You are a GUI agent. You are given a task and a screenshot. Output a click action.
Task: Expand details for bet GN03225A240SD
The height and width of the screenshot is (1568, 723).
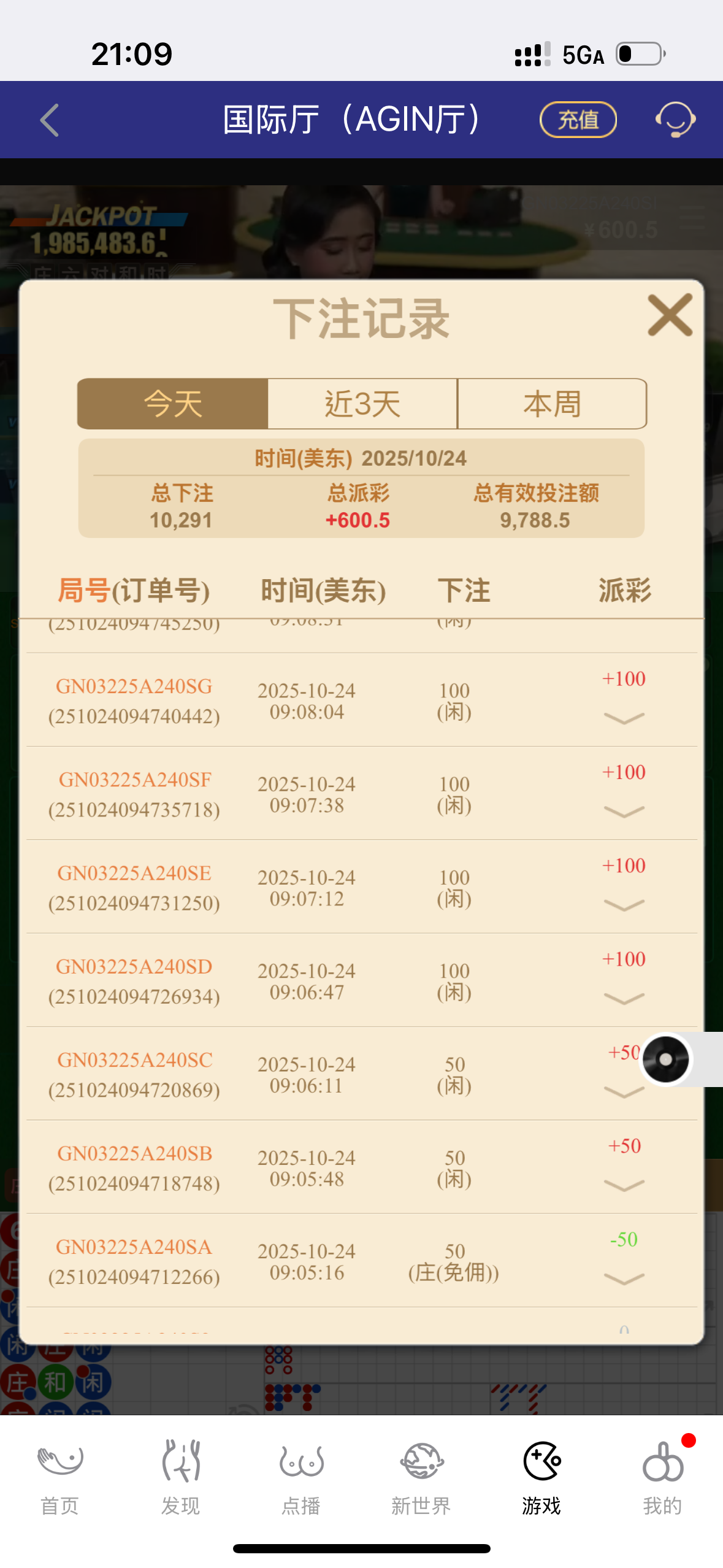(x=624, y=998)
